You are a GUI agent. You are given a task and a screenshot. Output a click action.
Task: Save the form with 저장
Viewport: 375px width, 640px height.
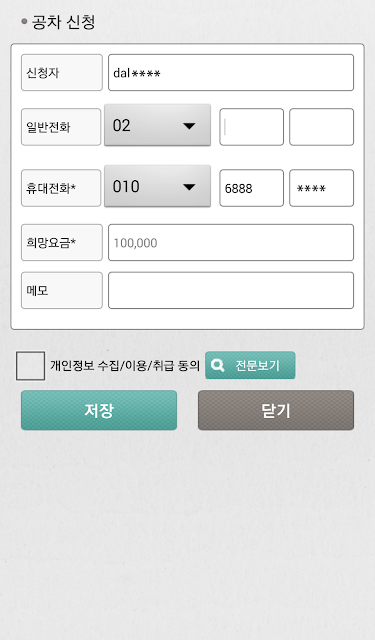(99, 410)
